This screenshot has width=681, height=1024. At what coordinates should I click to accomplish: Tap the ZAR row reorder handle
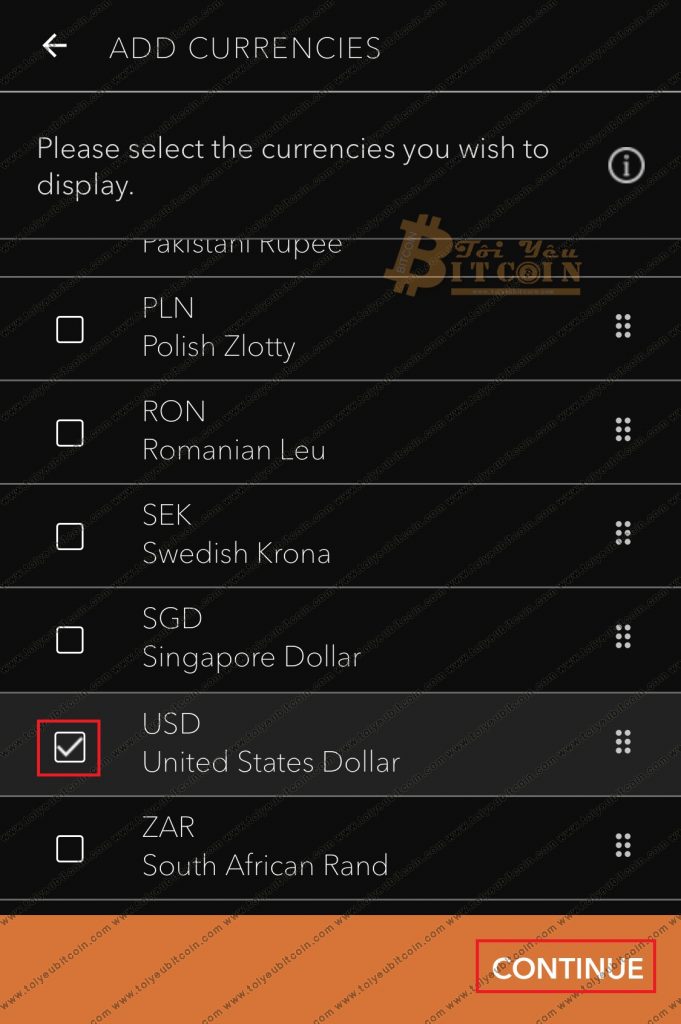(x=623, y=845)
